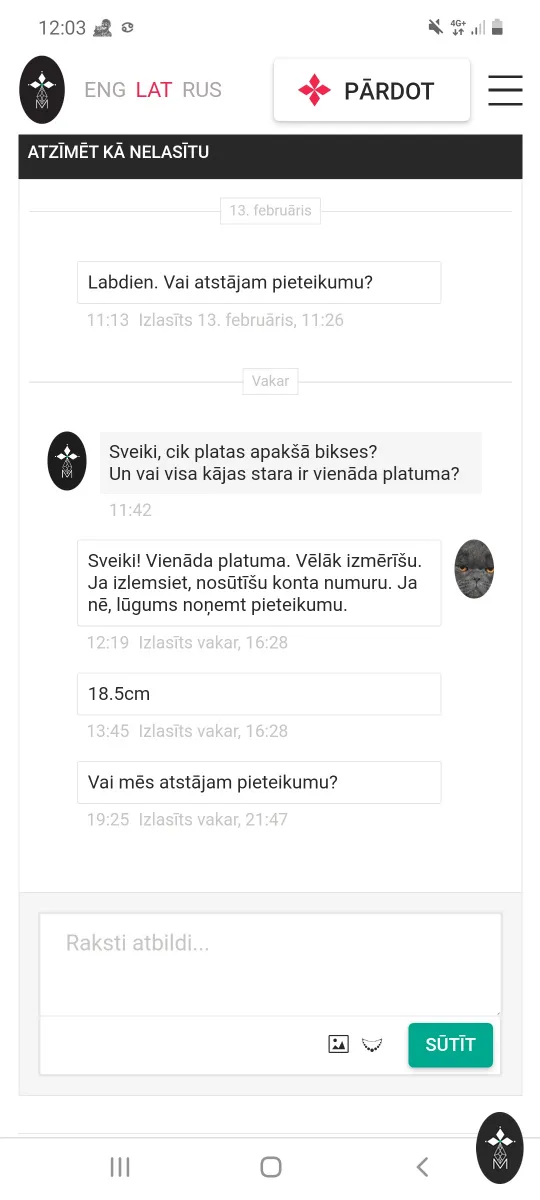Screen dimensions: 540x1200
Task: Switch language to RUS
Action: 202,90
